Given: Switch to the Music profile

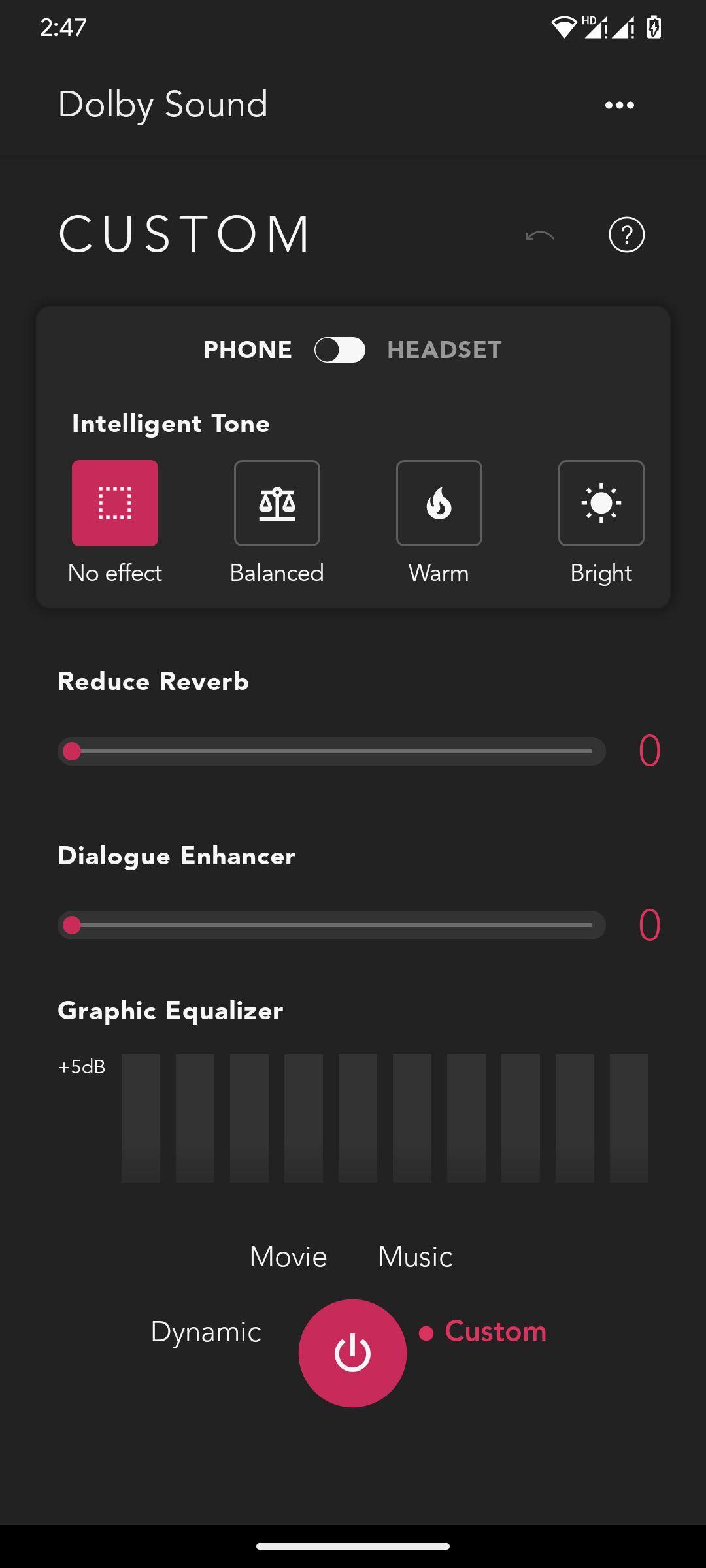Looking at the screenshot, I should point(415,1256).
